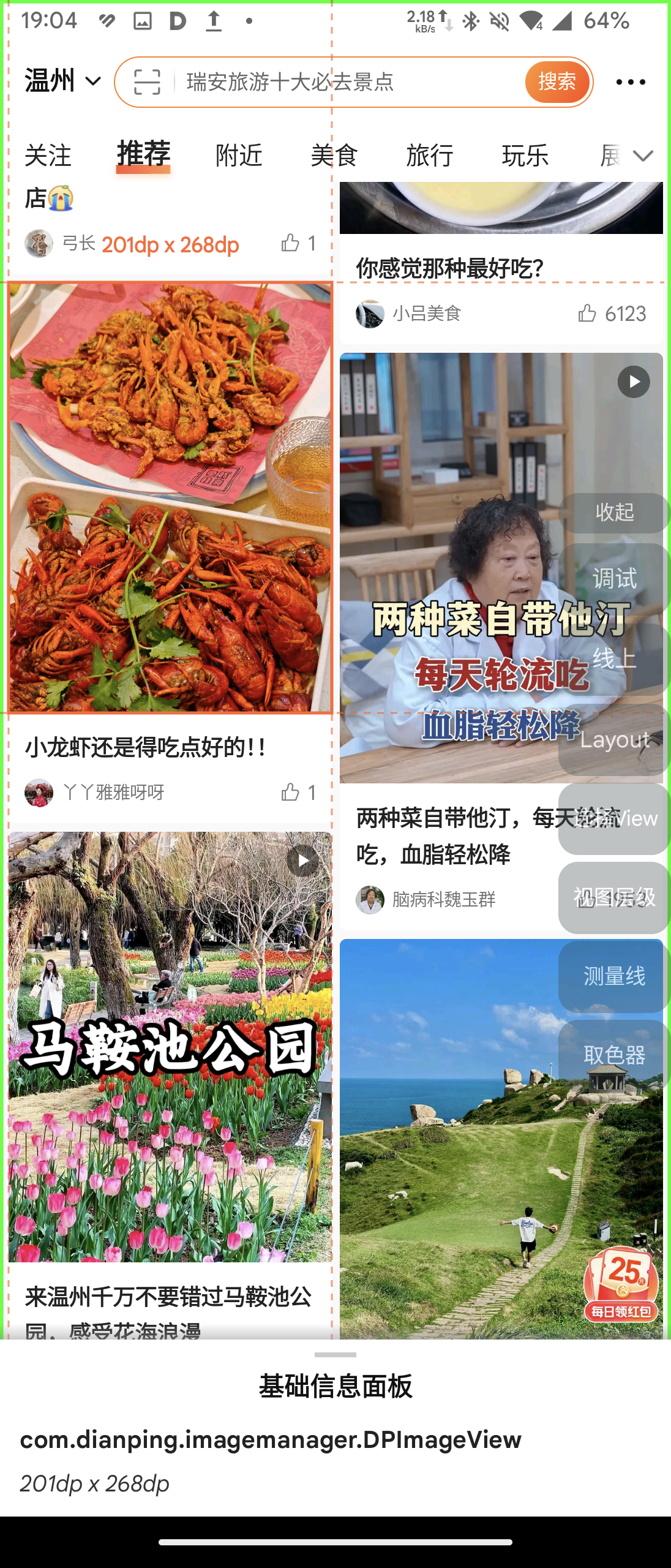This screenshot has width=671, height=1568.
Task: Switch to the 附近 tab
Action: click(239, 156)
